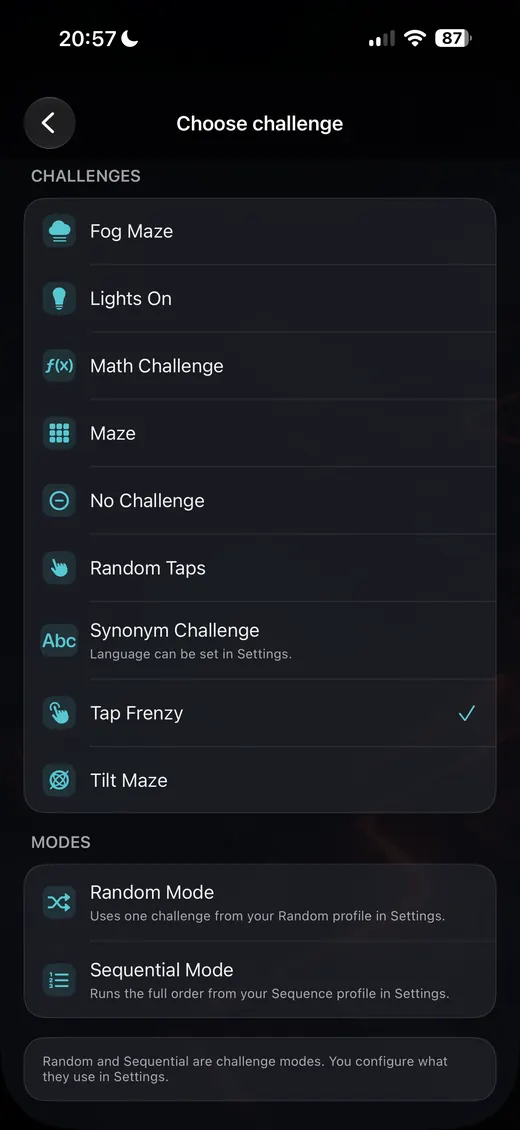Select the Tilt Maze challenge
Image resolution: width=520 pixels, height=1130 pixels.
260,780
